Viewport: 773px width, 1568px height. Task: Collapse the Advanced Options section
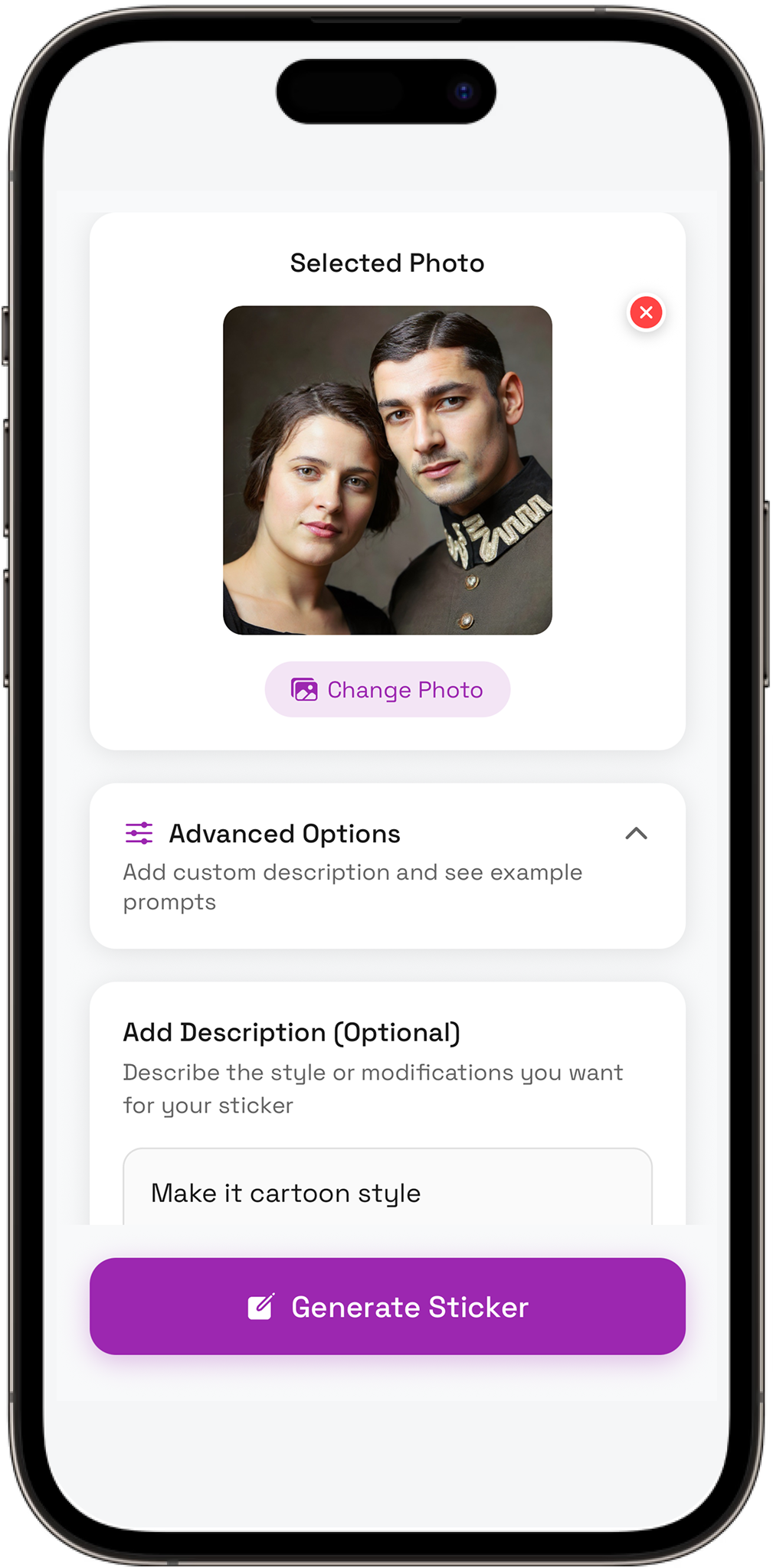pos(636,834)
